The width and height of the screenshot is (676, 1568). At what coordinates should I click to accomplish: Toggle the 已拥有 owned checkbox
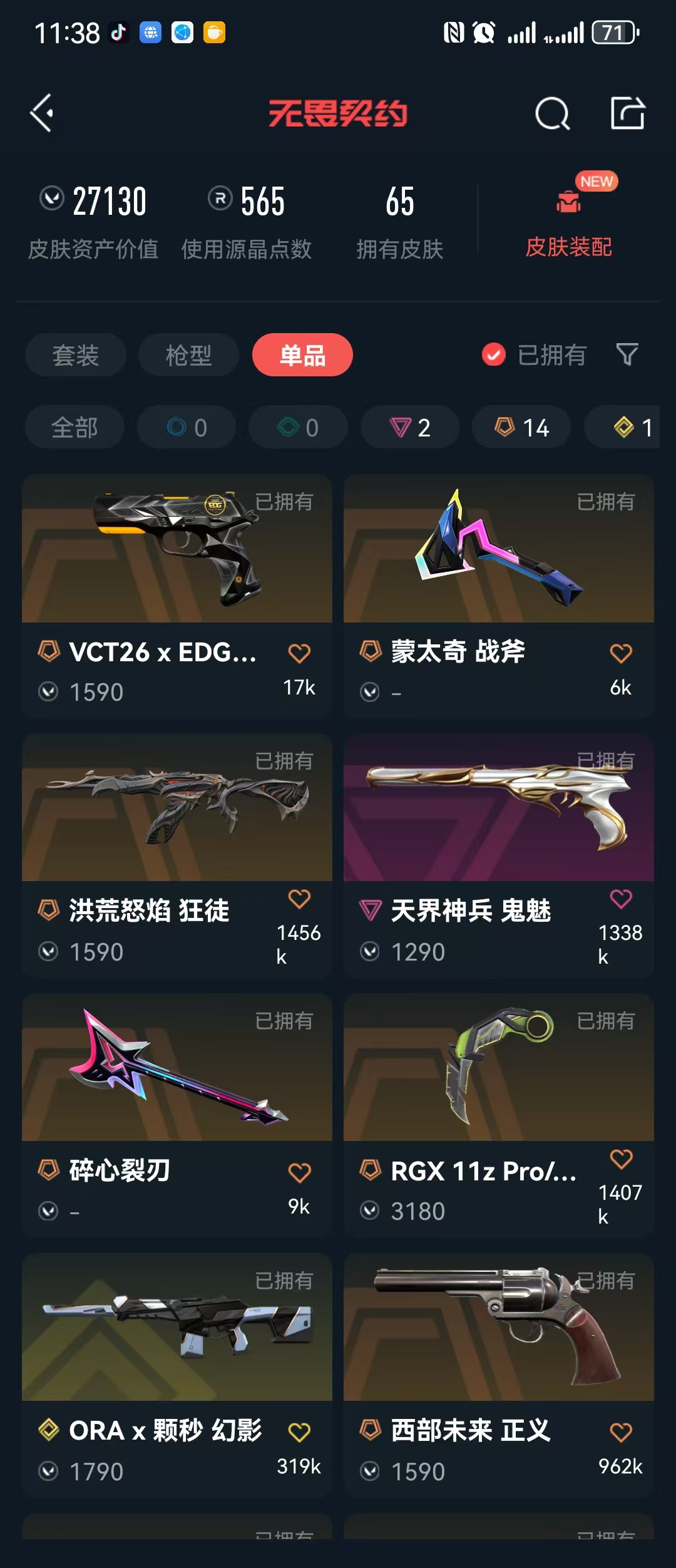494,354
